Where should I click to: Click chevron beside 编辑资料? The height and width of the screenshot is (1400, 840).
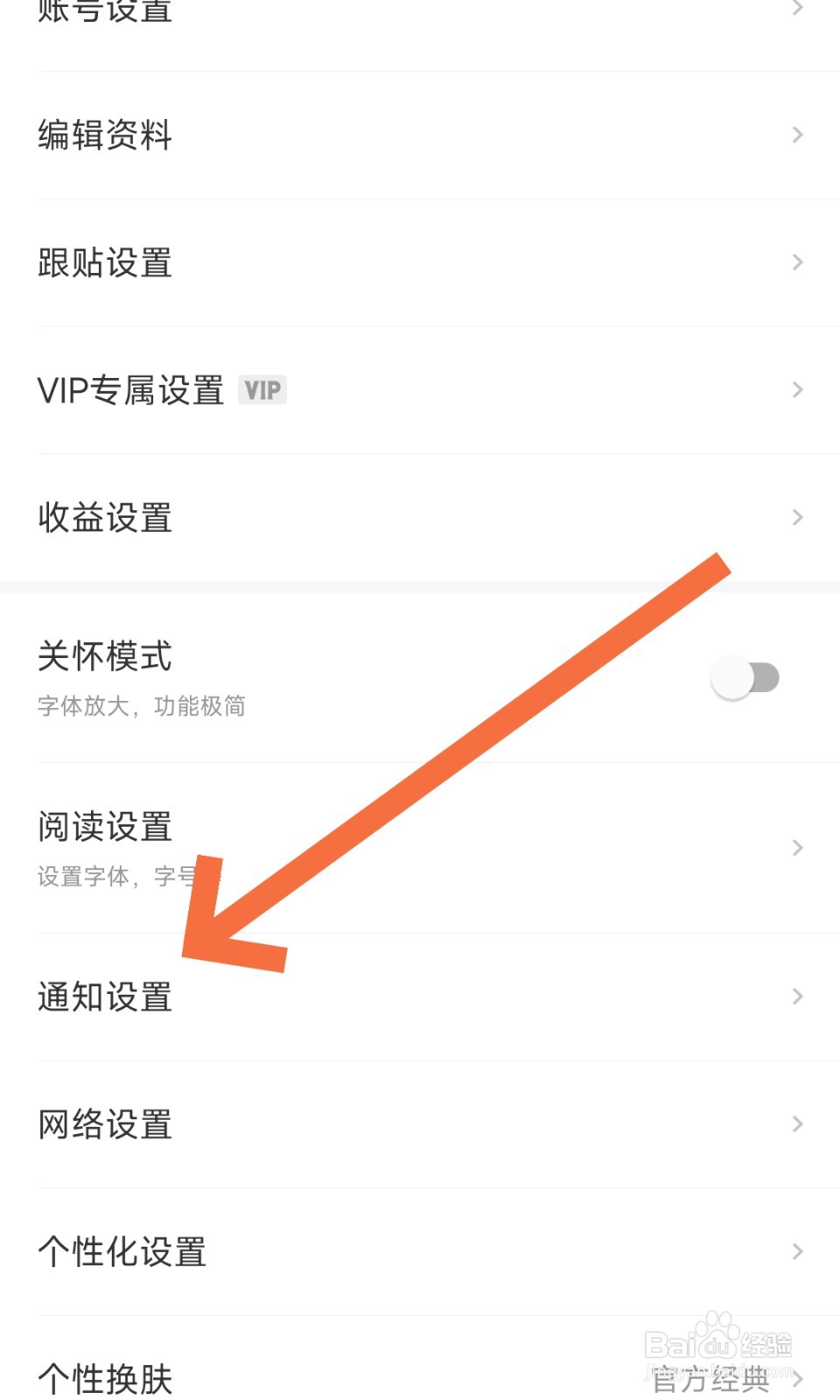point(796,134)
